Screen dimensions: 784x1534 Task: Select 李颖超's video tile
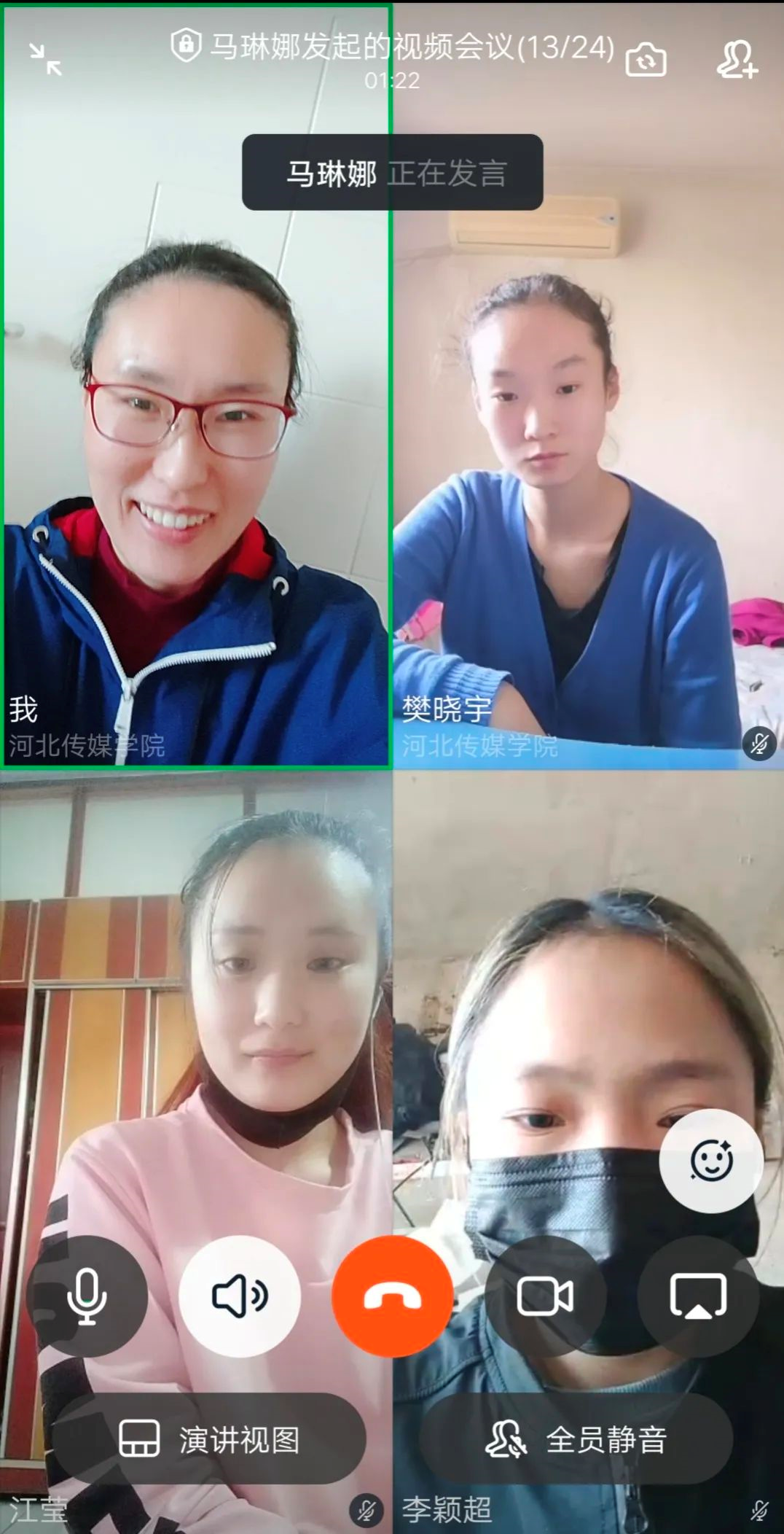pos(589,1021)
